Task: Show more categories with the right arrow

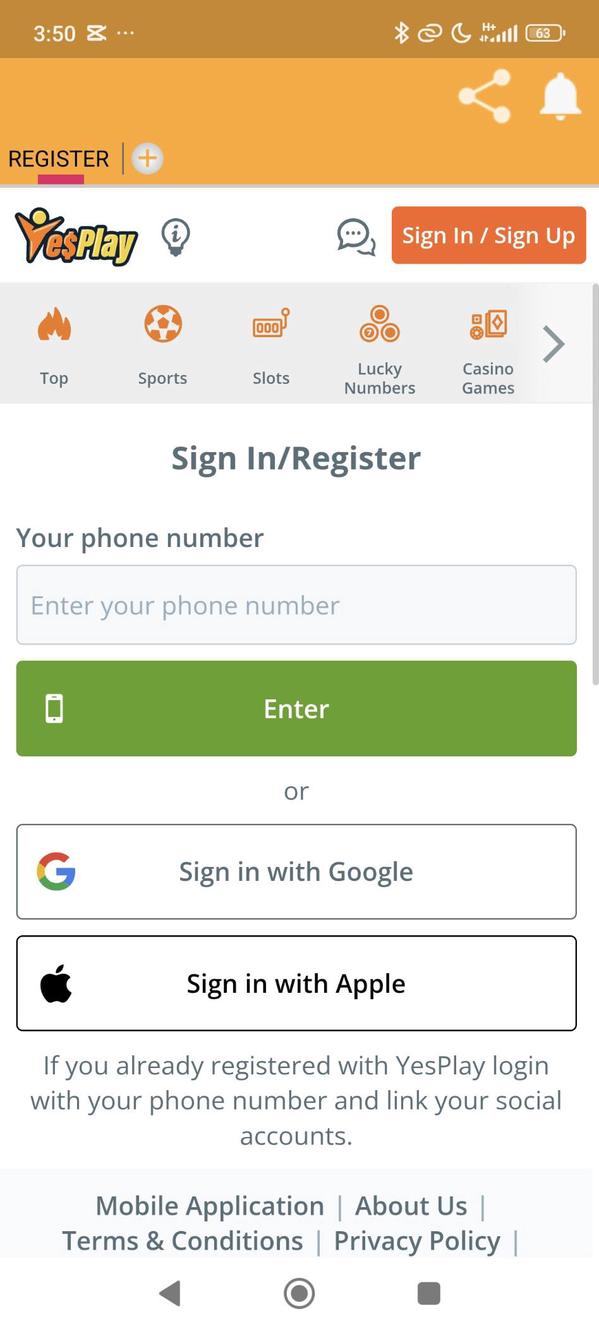Action: pos(553,344)
